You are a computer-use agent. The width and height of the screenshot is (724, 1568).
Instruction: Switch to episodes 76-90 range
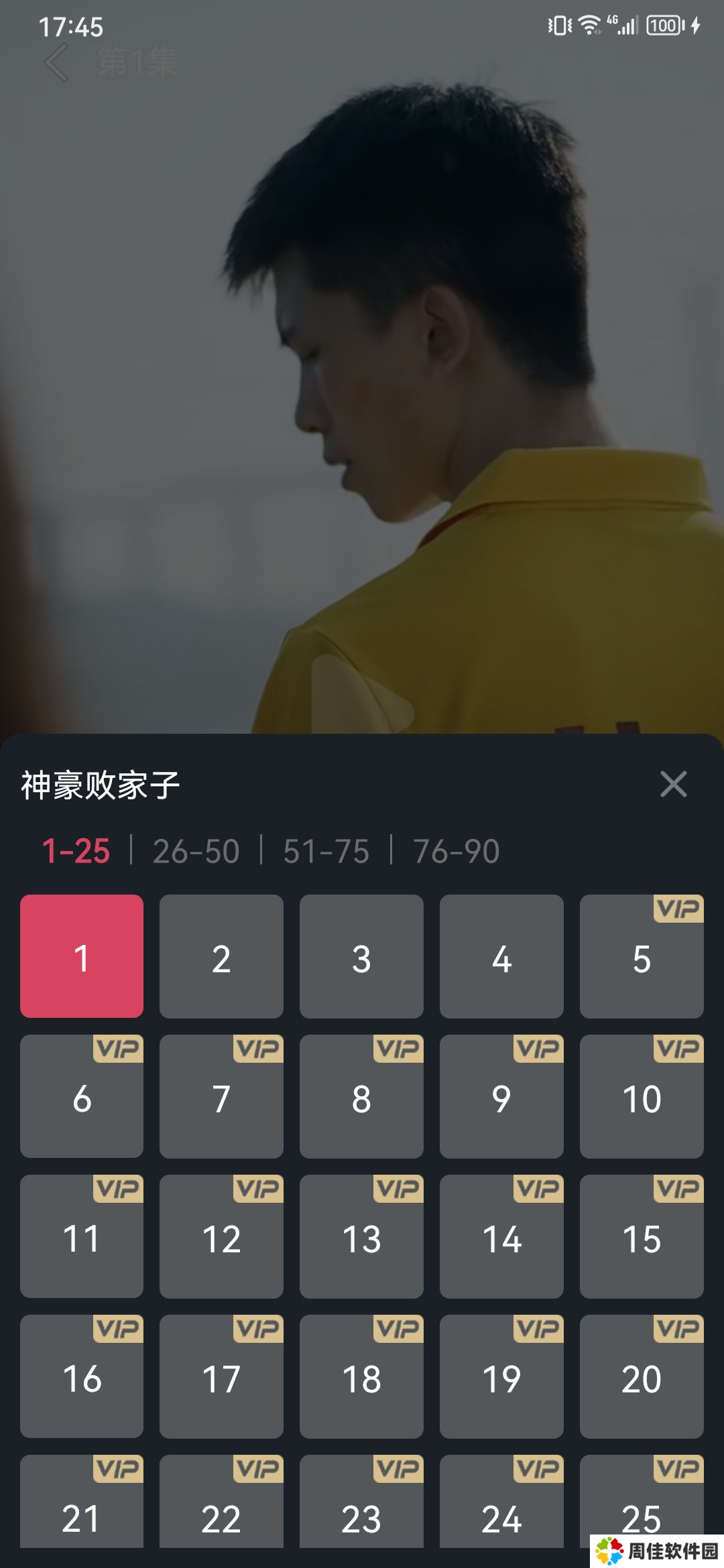coord(456,851)
